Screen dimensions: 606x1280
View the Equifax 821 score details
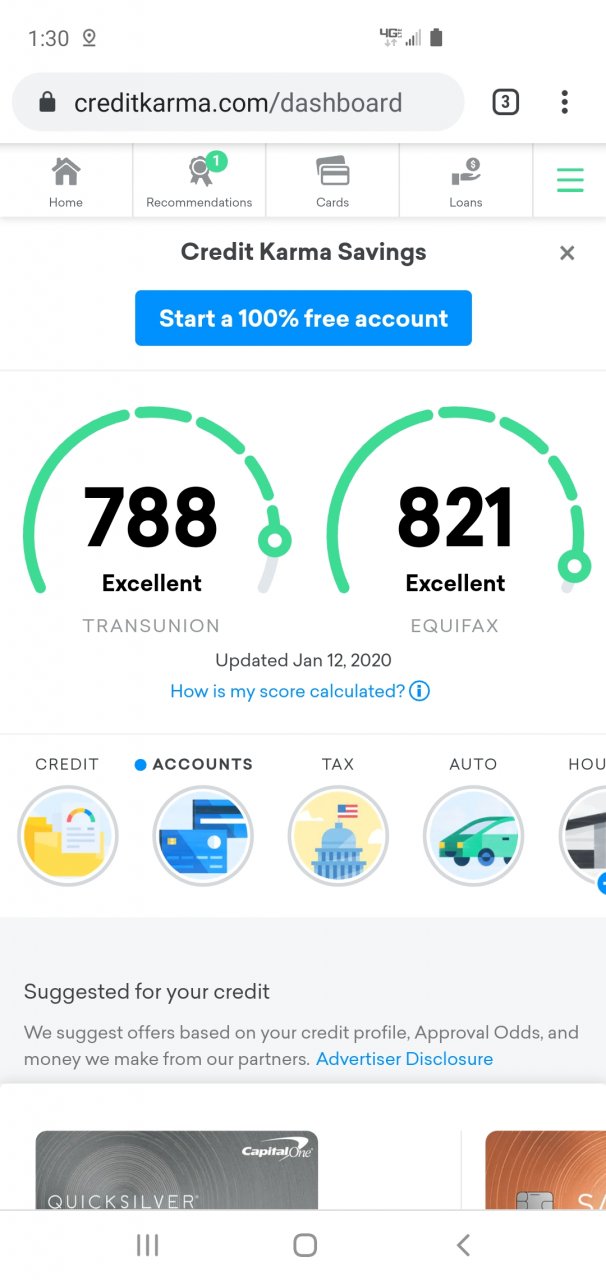pyautogui.click(x=455, y=520)
